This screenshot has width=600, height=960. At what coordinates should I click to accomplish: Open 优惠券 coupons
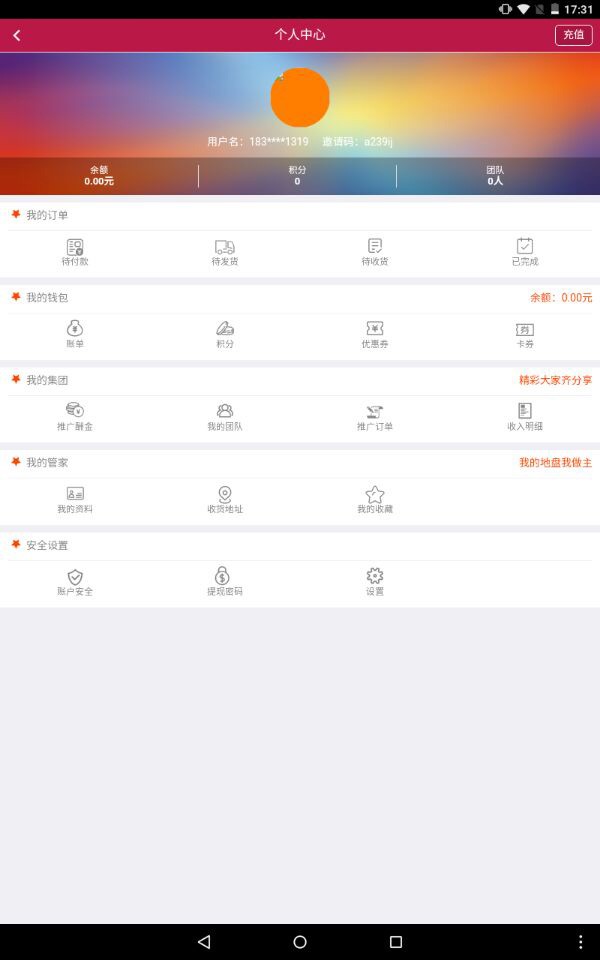point(375,335)
